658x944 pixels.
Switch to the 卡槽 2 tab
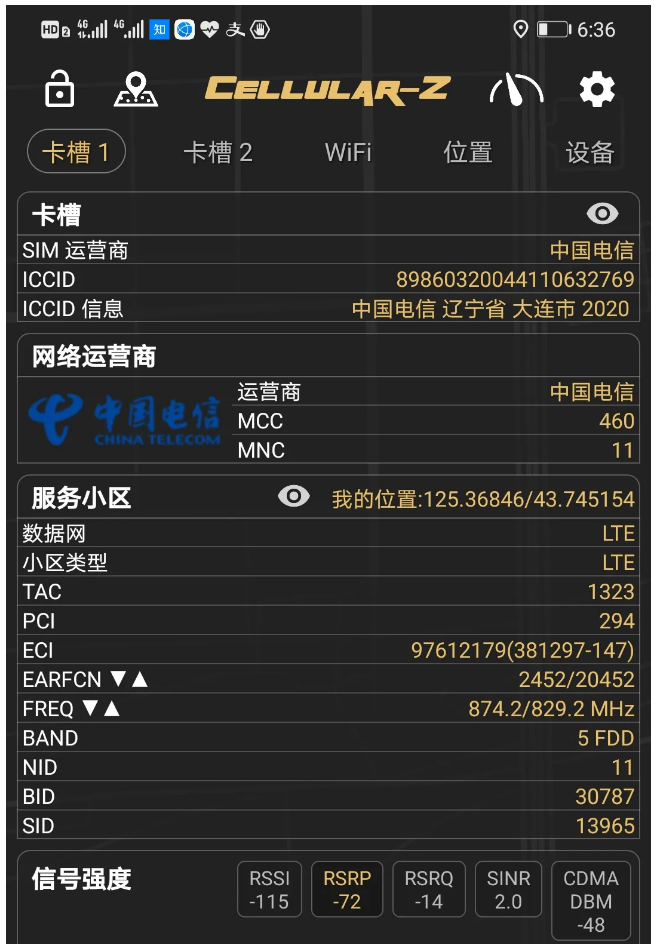217,152
